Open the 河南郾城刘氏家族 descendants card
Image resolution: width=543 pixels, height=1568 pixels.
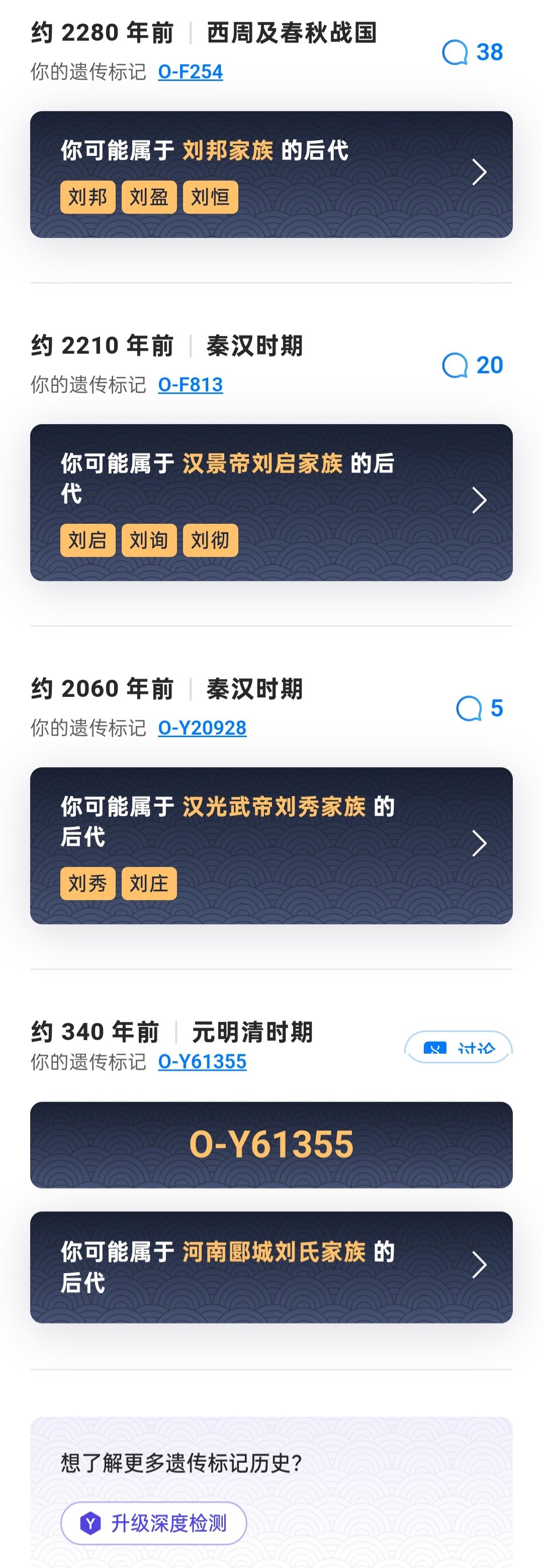(x=270, y=1267)
